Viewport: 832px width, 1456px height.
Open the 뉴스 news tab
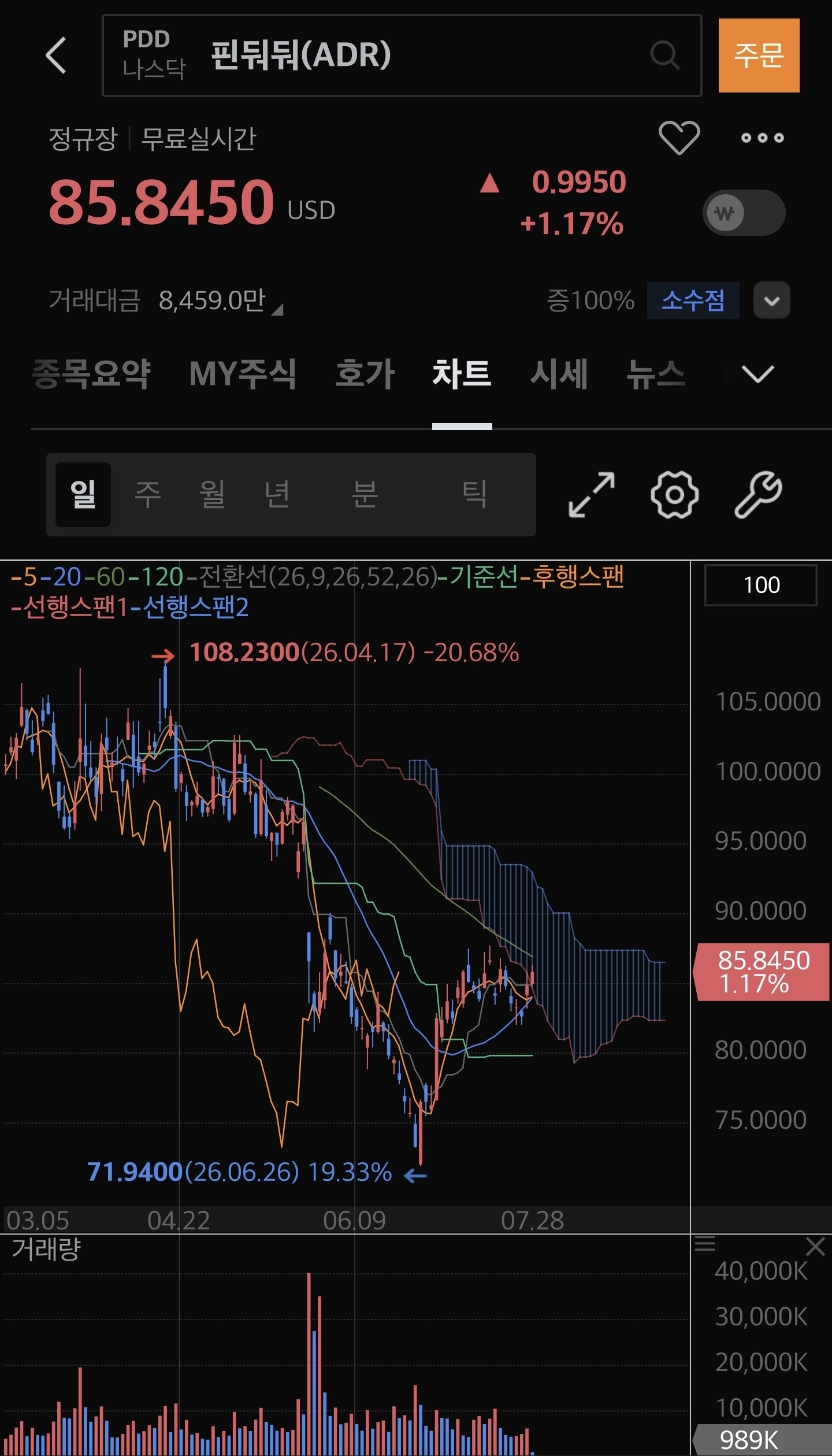point(656,373)
